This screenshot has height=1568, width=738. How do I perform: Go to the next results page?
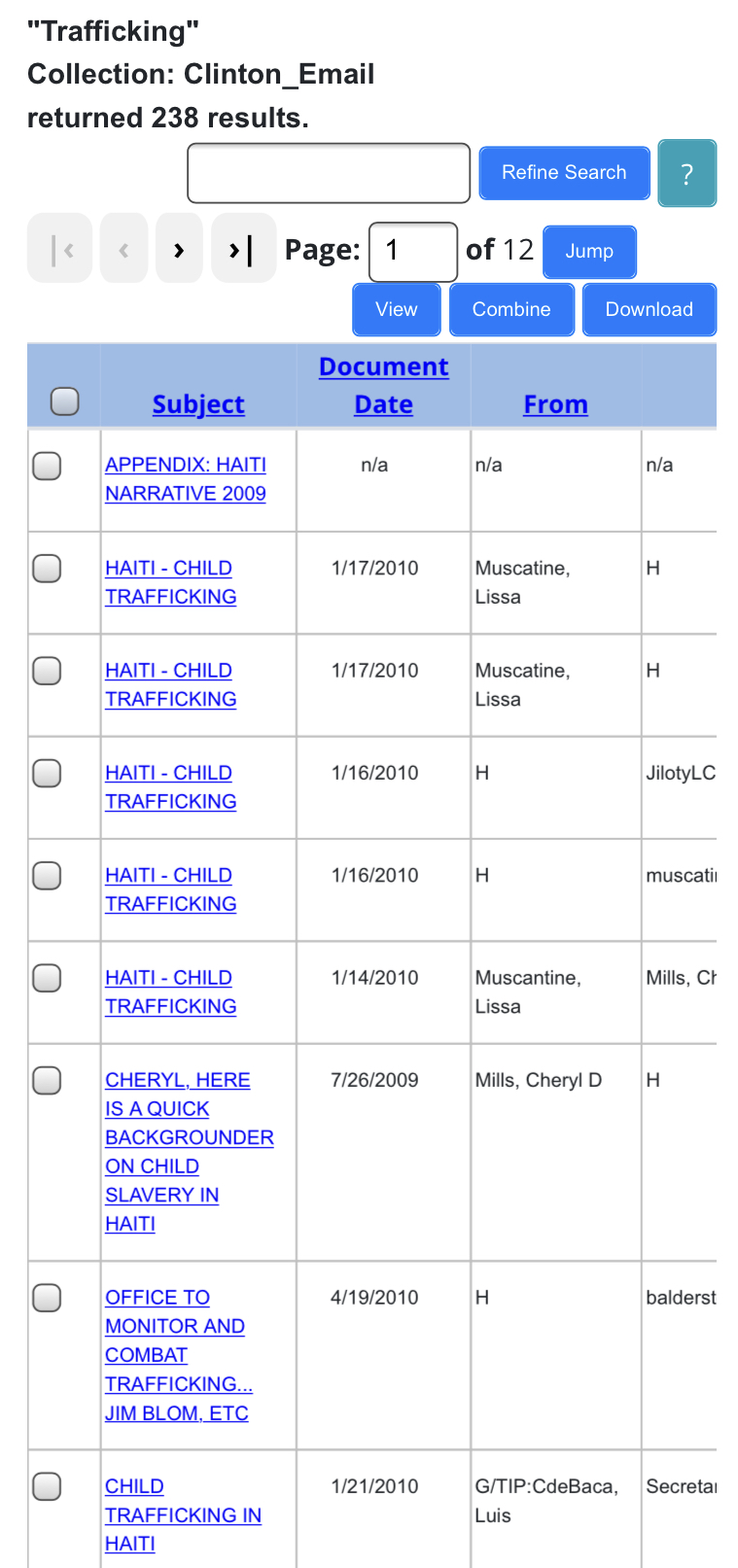(179, 249)
